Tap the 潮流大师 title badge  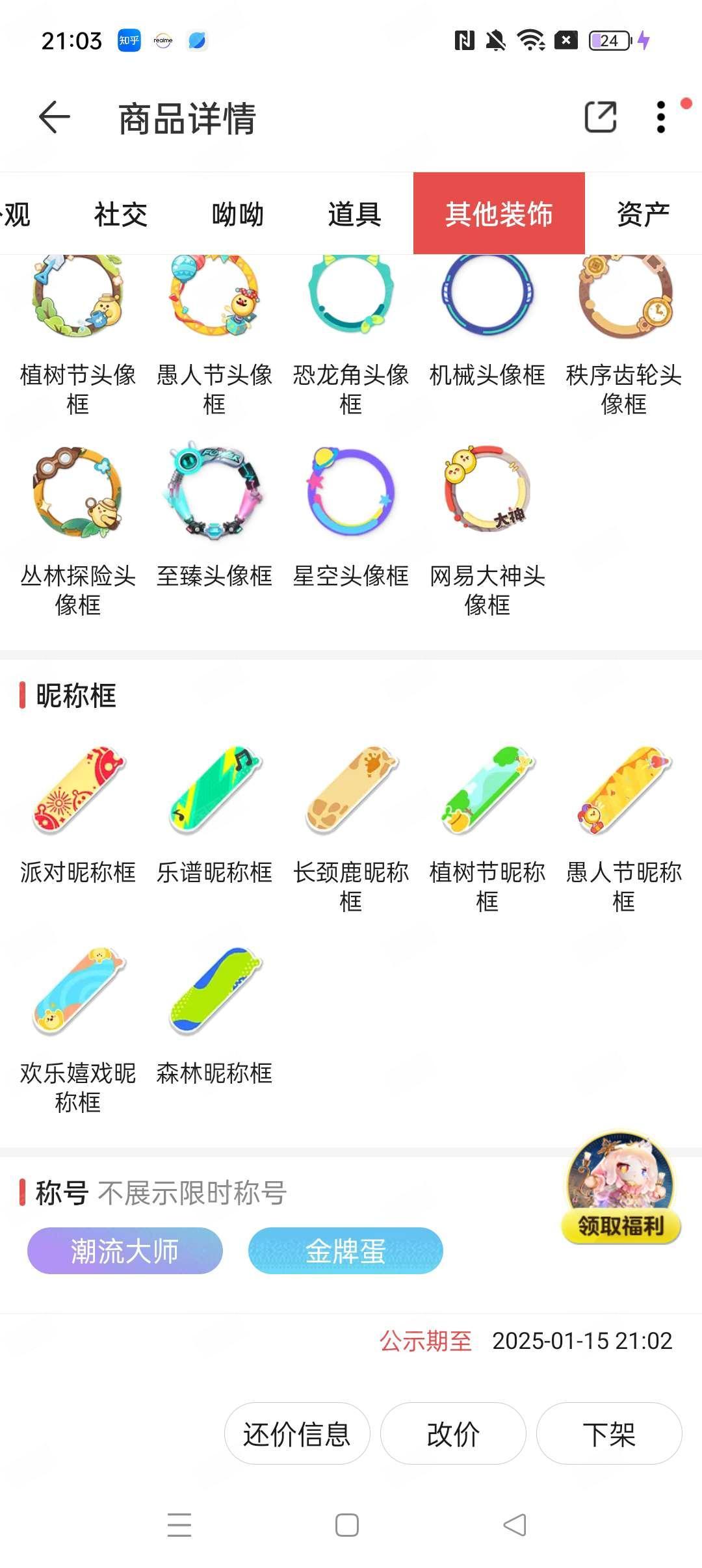125,1251
